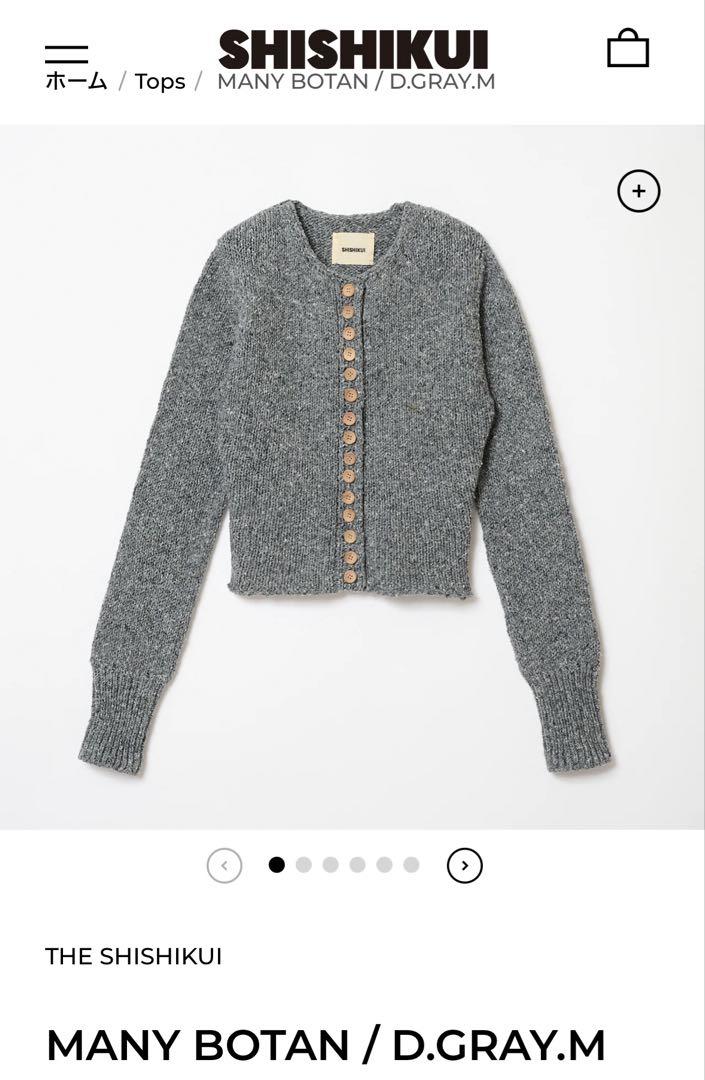Image resolution: width=705 pixels, height=1080 pixels.
Task: Open the ホーム breadcrumb link
Action: point(76,82)
